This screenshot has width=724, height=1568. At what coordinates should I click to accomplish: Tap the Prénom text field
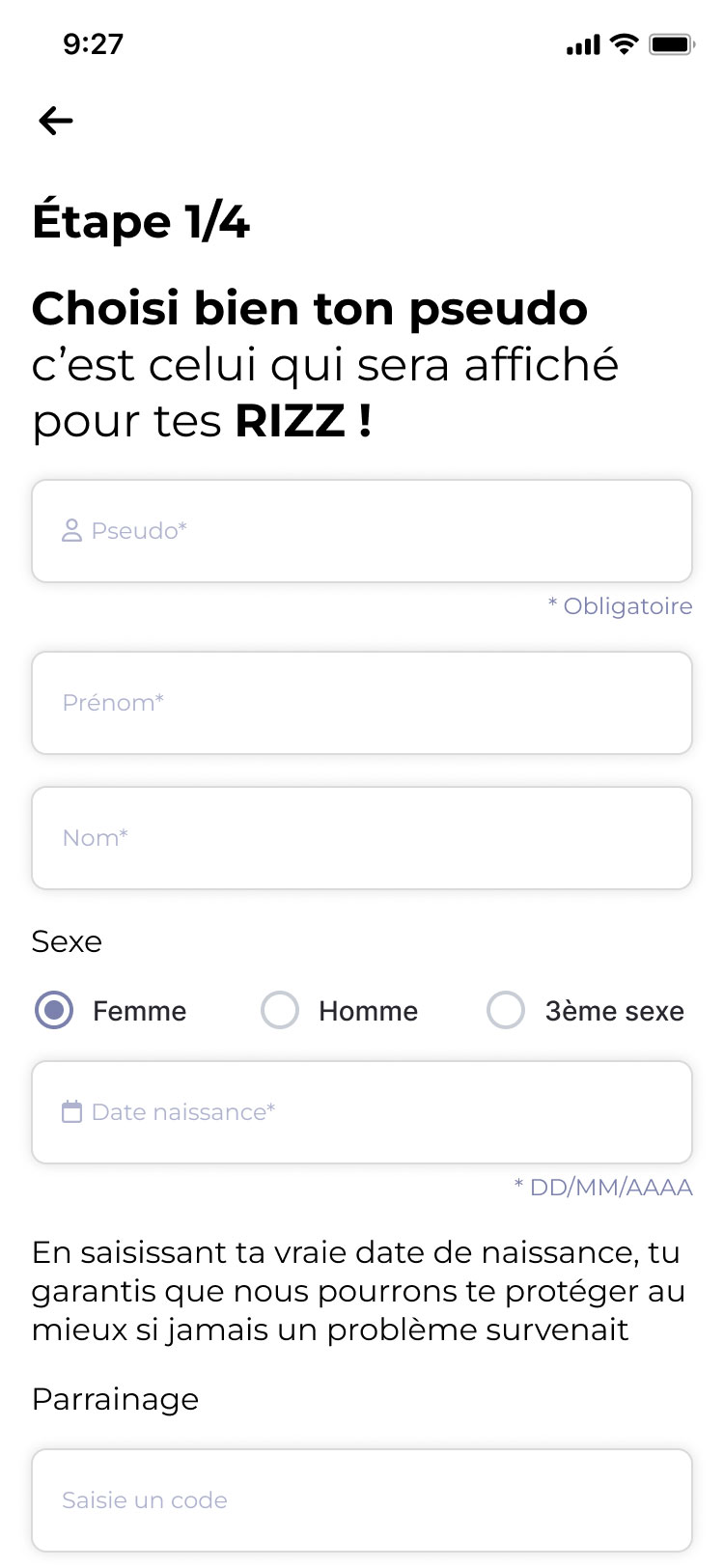(362, 703)
